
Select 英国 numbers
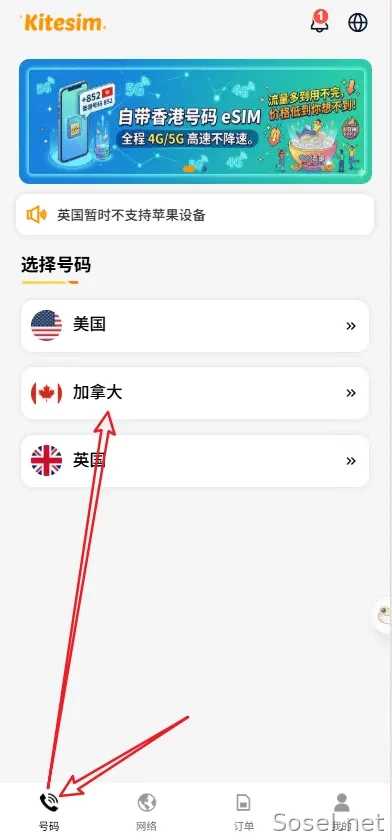click(195, 461)
